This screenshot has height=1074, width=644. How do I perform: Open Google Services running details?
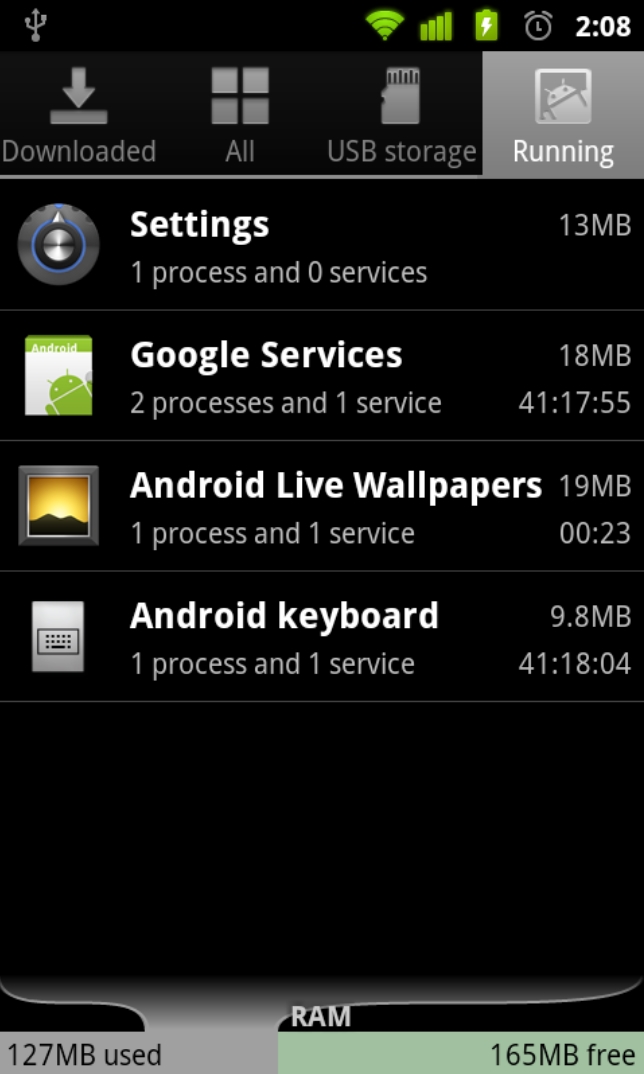pos(322,376)
